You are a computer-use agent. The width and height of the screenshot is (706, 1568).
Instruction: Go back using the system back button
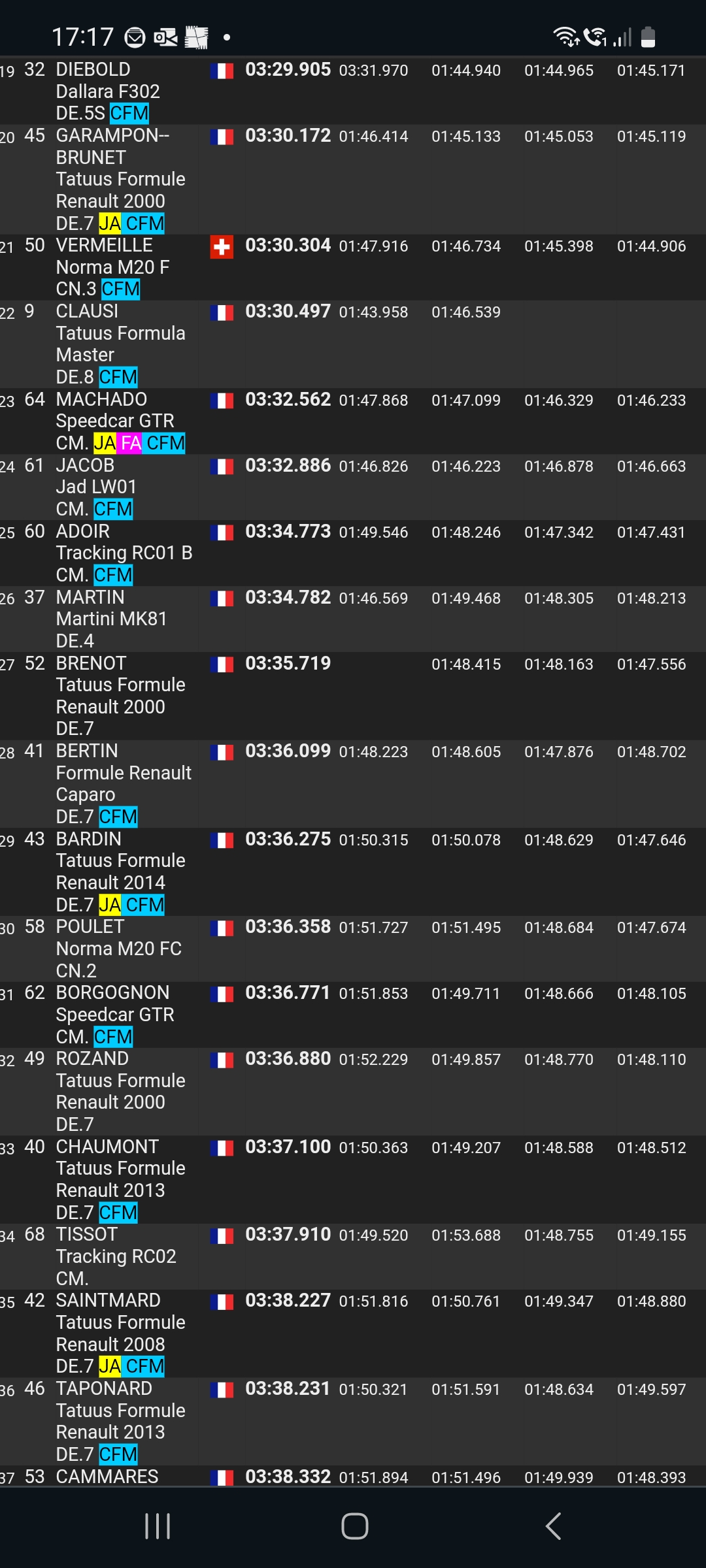click(x=553, y=1526)
